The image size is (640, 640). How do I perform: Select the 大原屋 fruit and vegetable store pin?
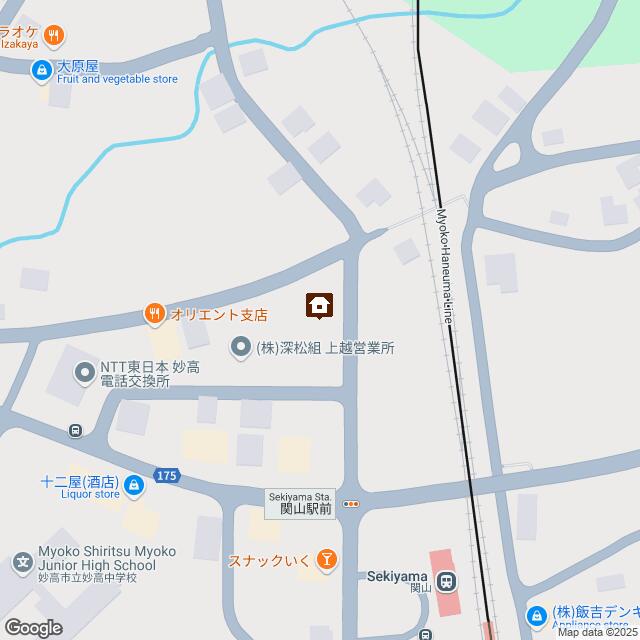[41, 70]
